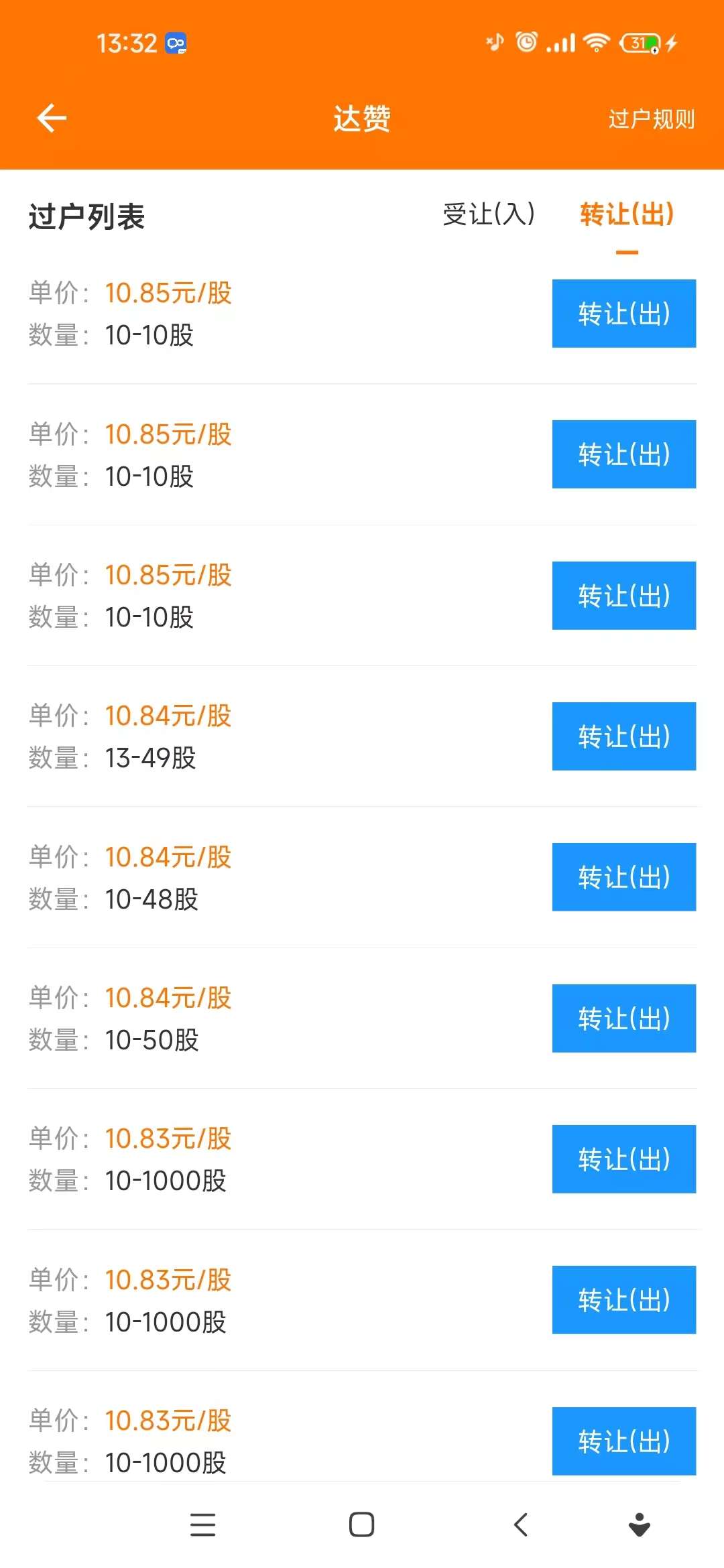Switch to the 受让(入) tab
Viewport: 724px width, 1568px height.
[489, 214]
